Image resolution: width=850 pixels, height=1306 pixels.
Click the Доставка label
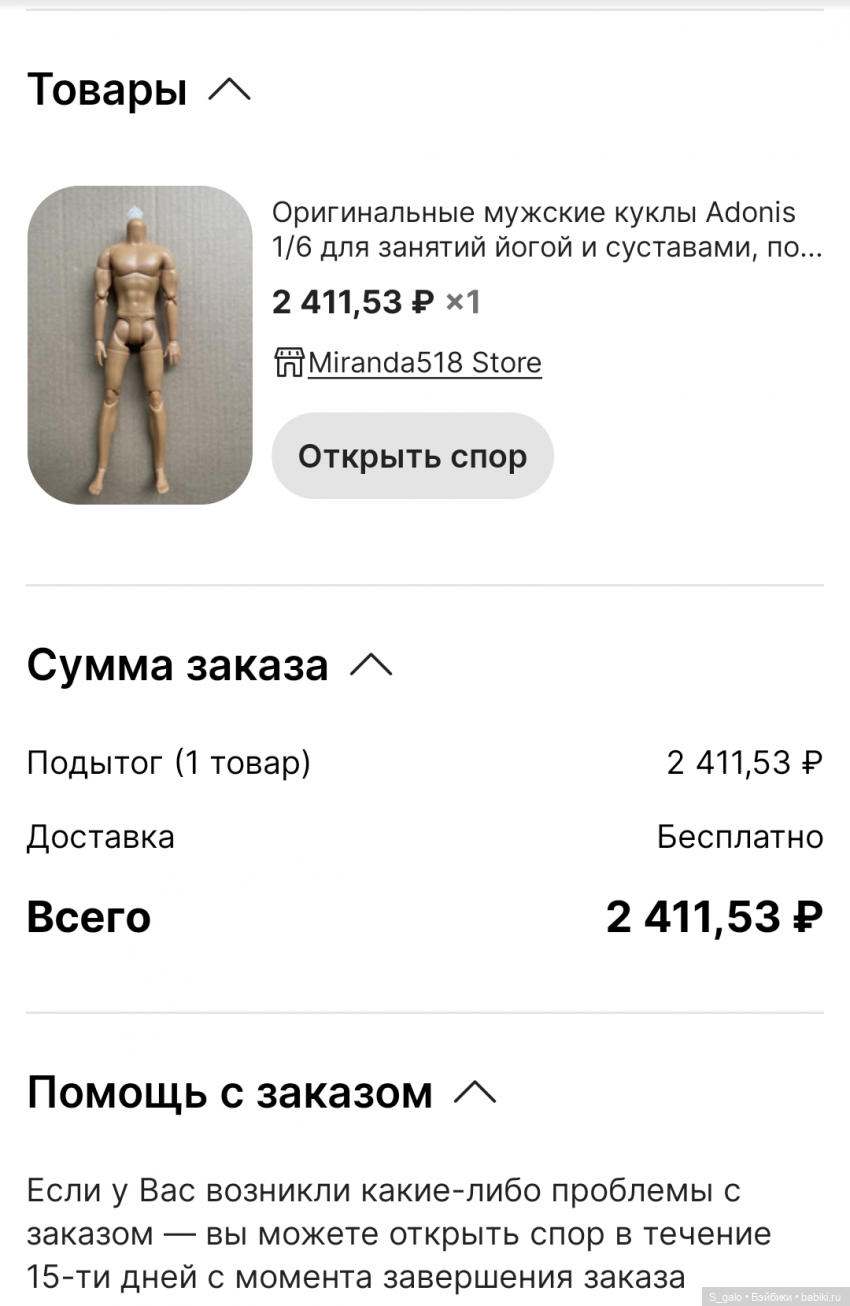100,837
